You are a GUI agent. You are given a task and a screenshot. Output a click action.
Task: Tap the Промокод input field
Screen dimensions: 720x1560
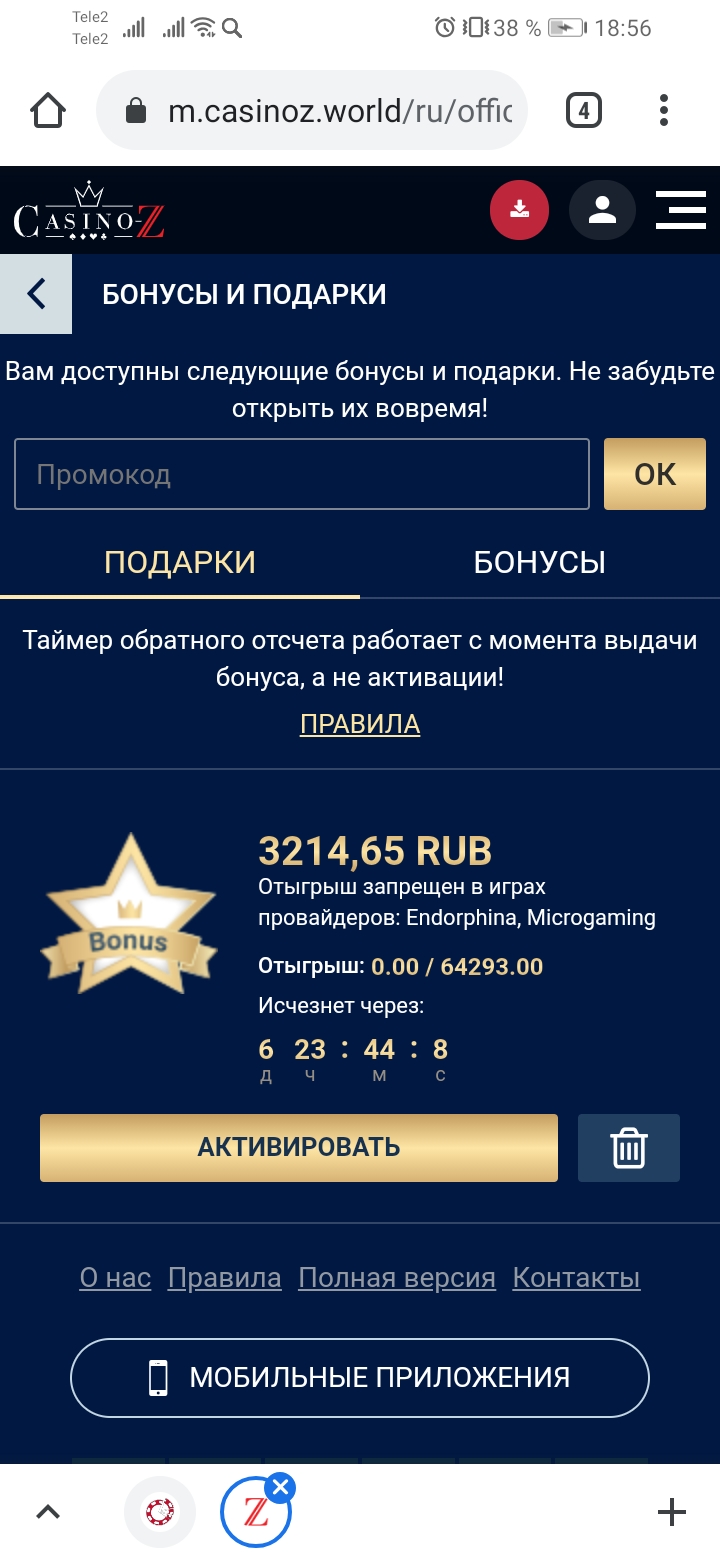(x=301, y=474)
